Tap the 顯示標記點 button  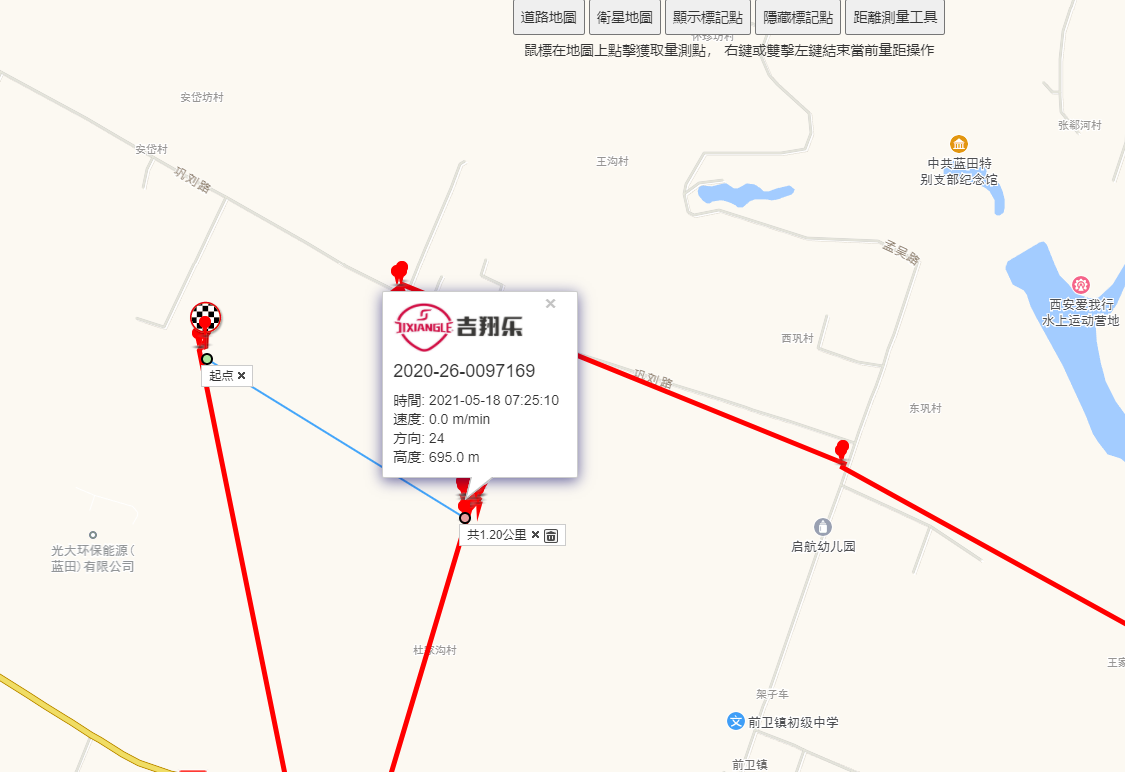pos(708,18)
